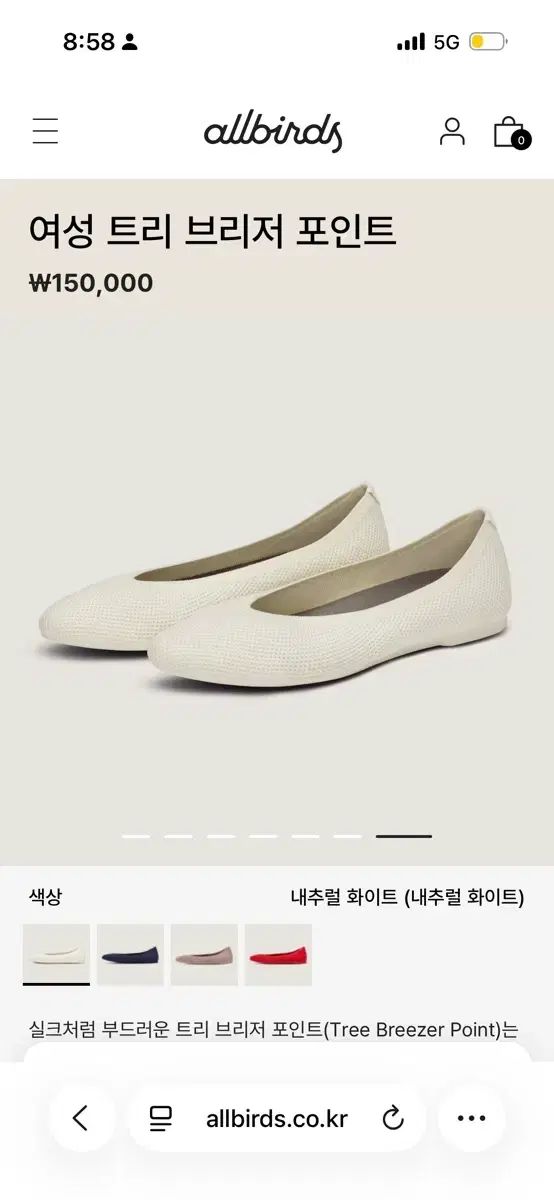Image resolution: width=554 pixels, height=1200 pixels.
Task: Open the page settings icon in address bar
Action: [x=160, y=1118]
